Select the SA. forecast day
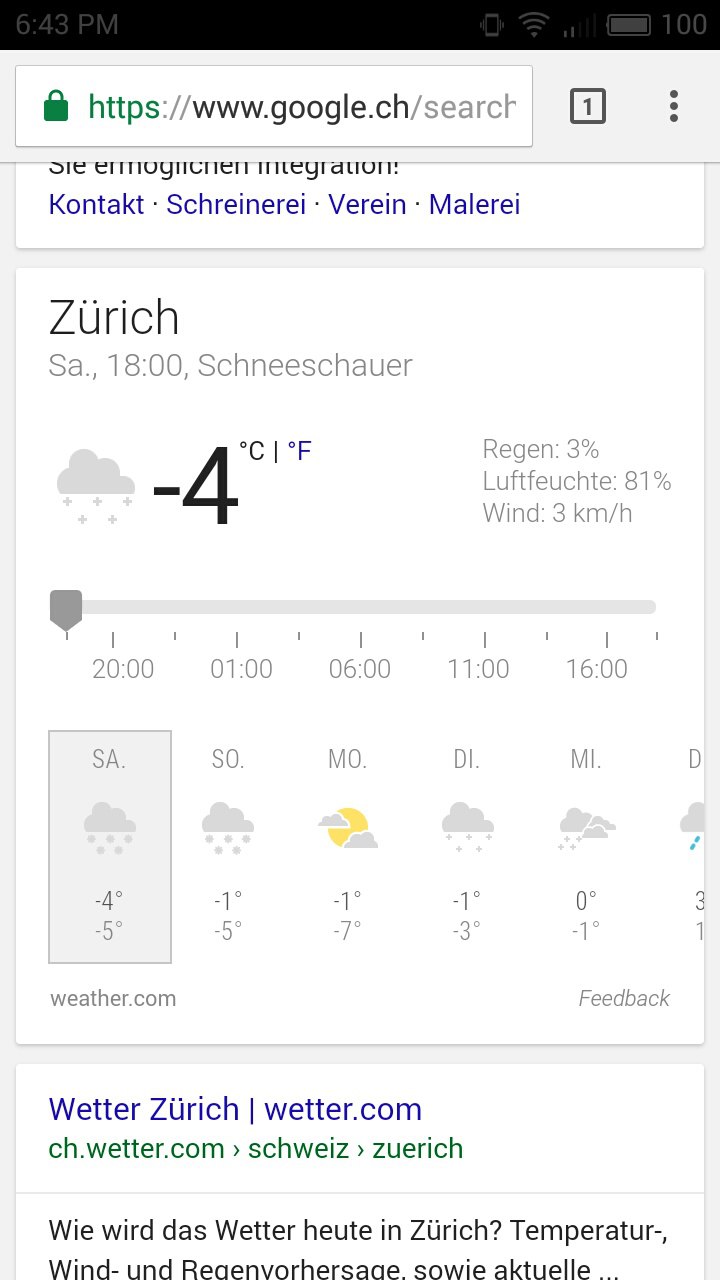This screenshot has width=720, height=1280. [x=110, y=847]
